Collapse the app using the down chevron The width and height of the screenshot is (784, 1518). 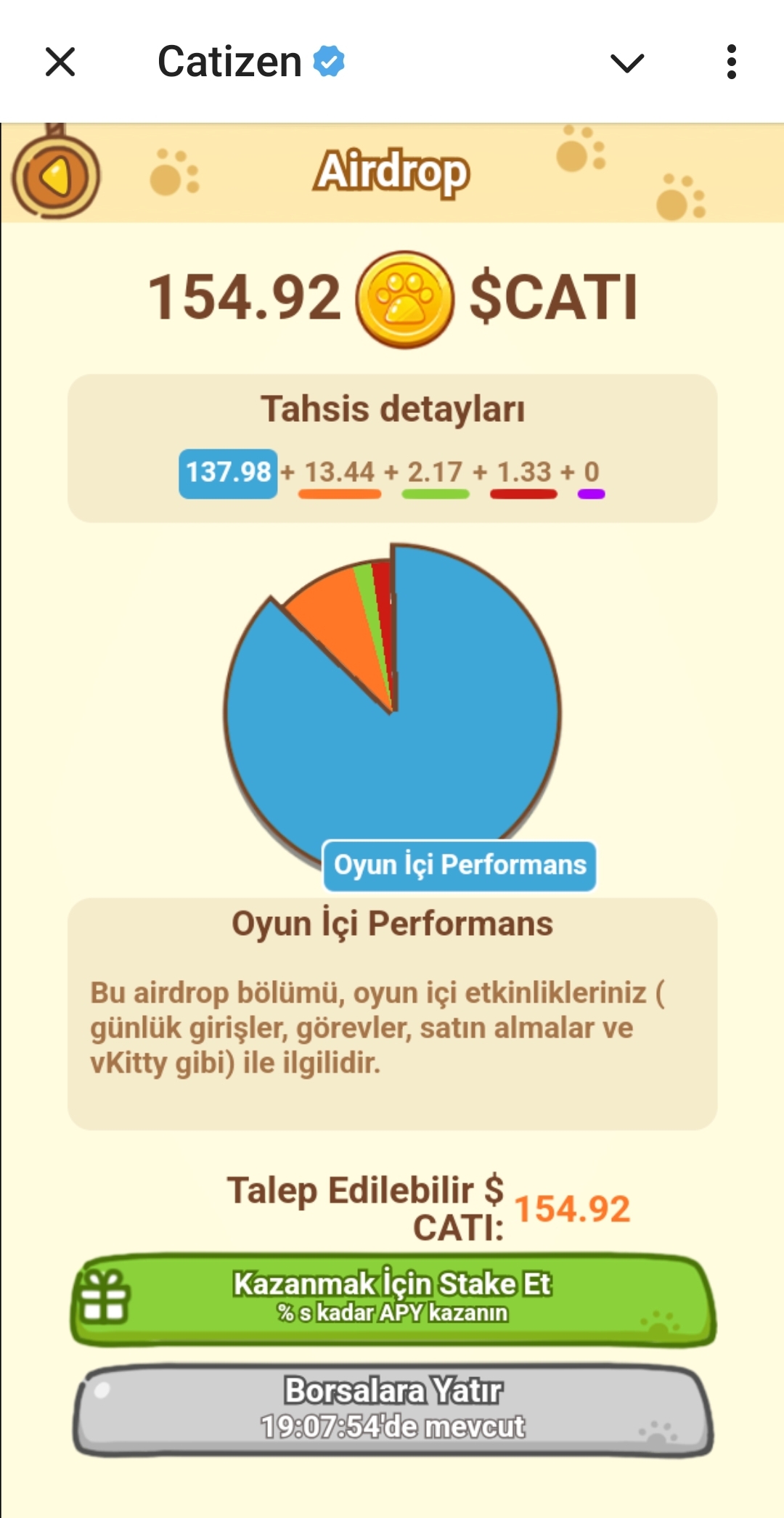coord(627,63)
